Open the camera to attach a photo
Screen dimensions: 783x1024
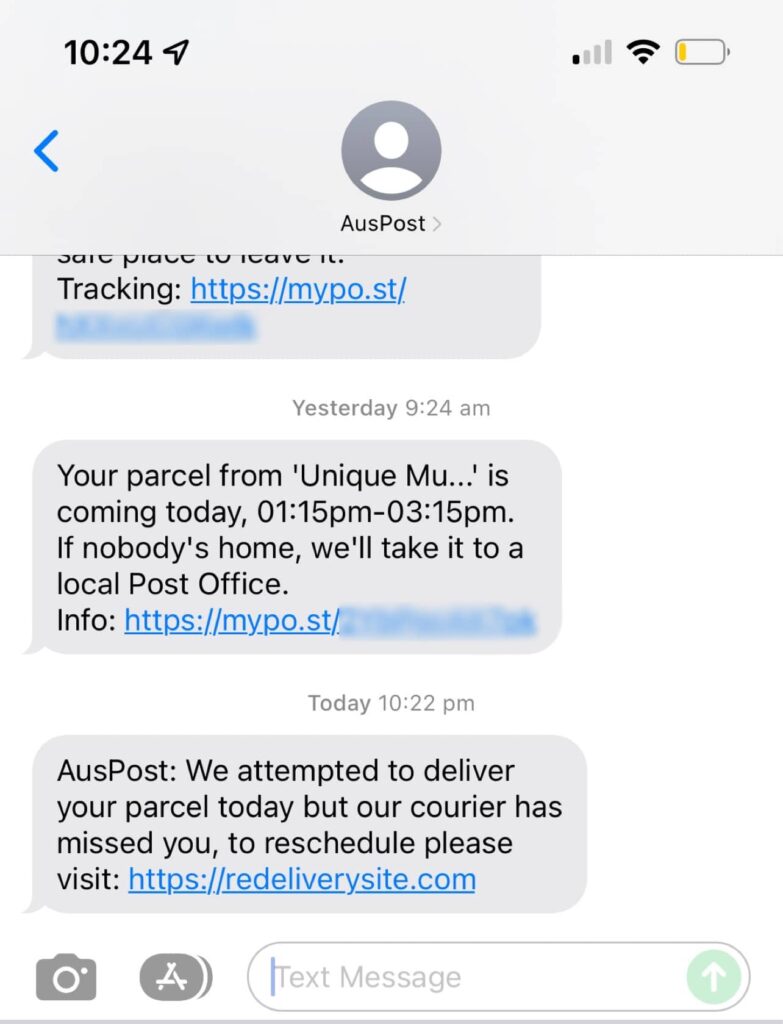point(66,977)
